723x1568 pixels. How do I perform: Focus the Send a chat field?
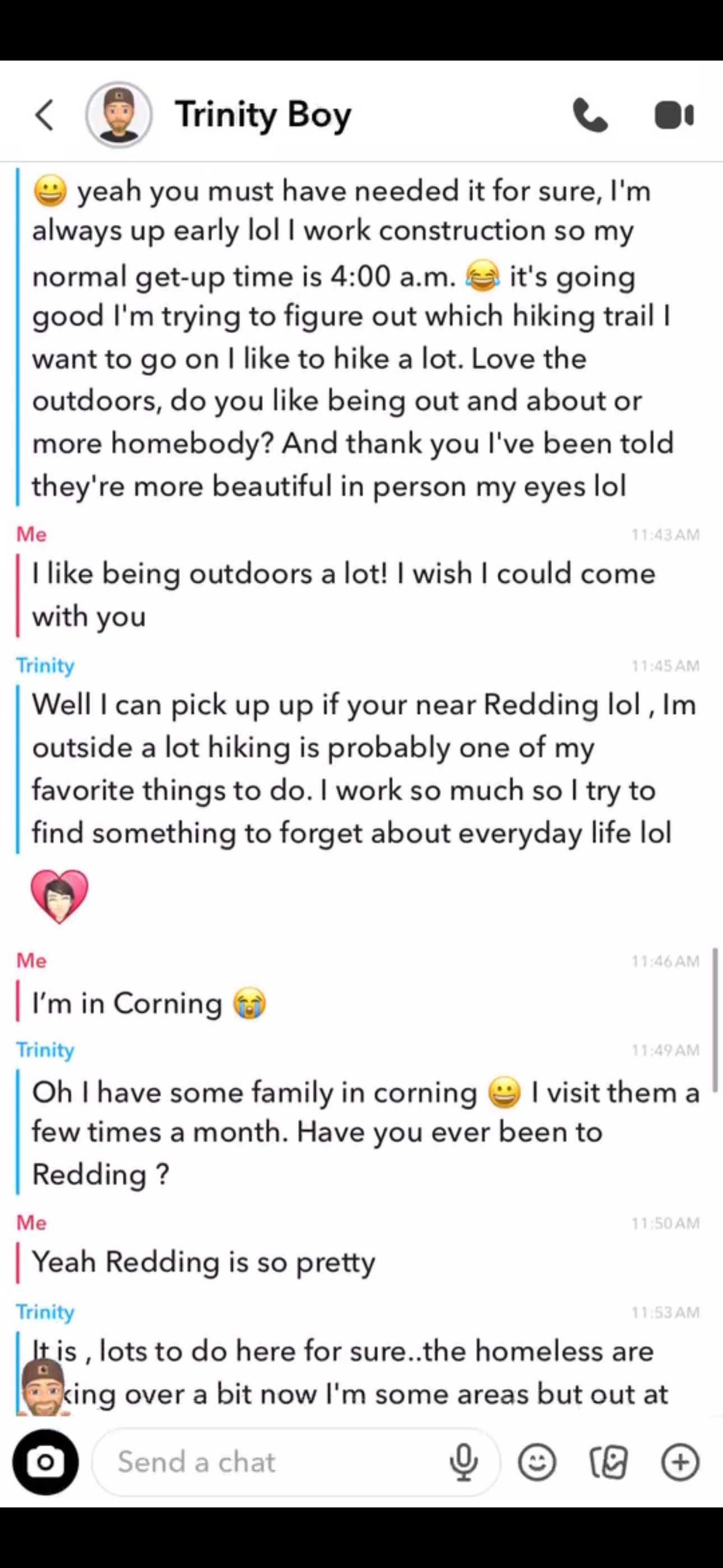268,1461
